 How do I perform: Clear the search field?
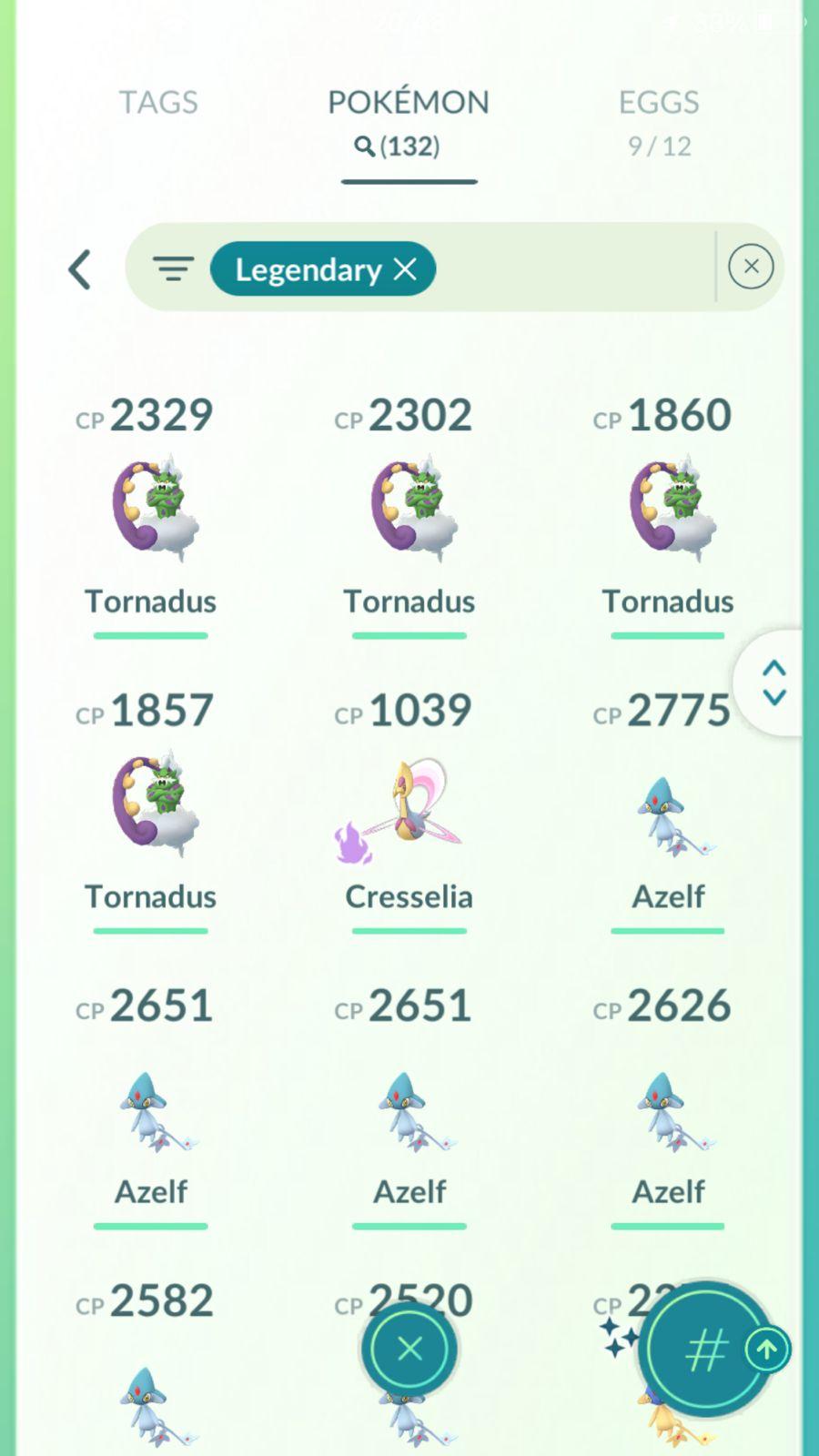pyautogui.click(x=751, y=267)
